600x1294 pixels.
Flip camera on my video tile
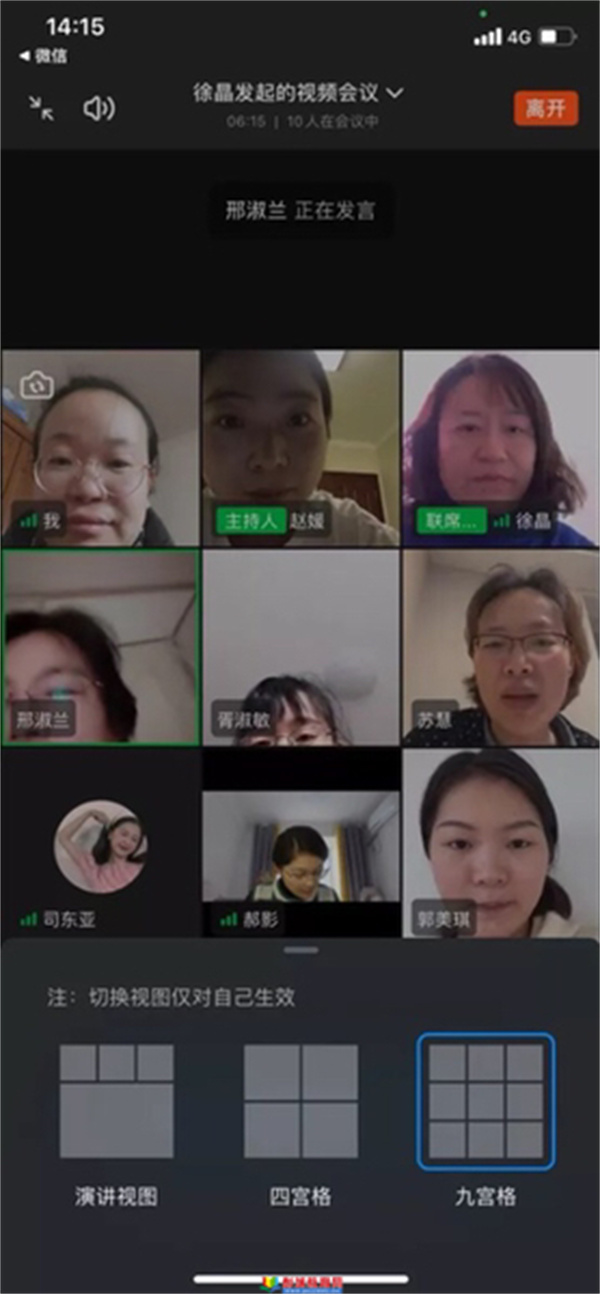tap(36, 384)
